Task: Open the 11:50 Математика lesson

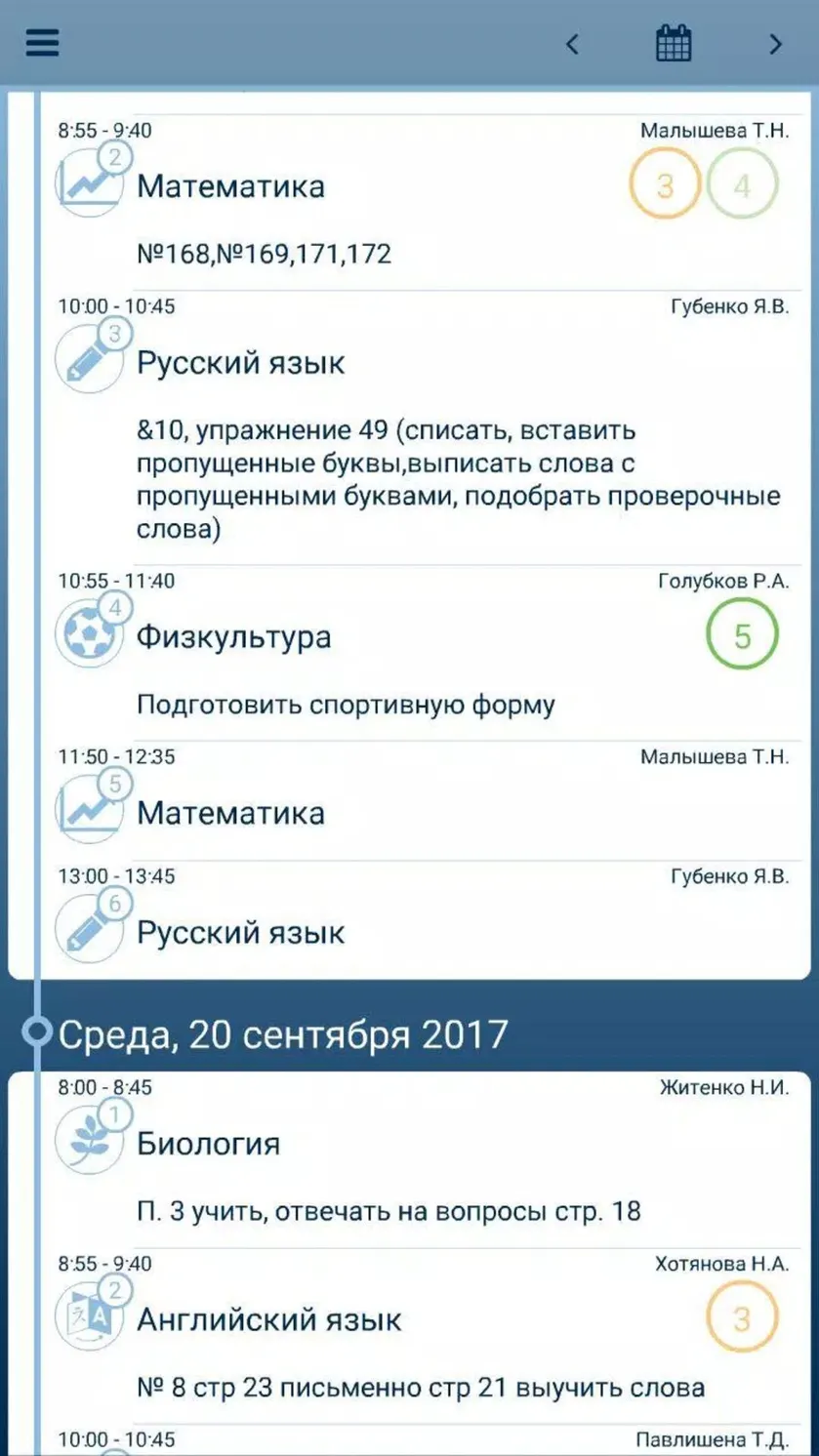Action: [423, 800]
